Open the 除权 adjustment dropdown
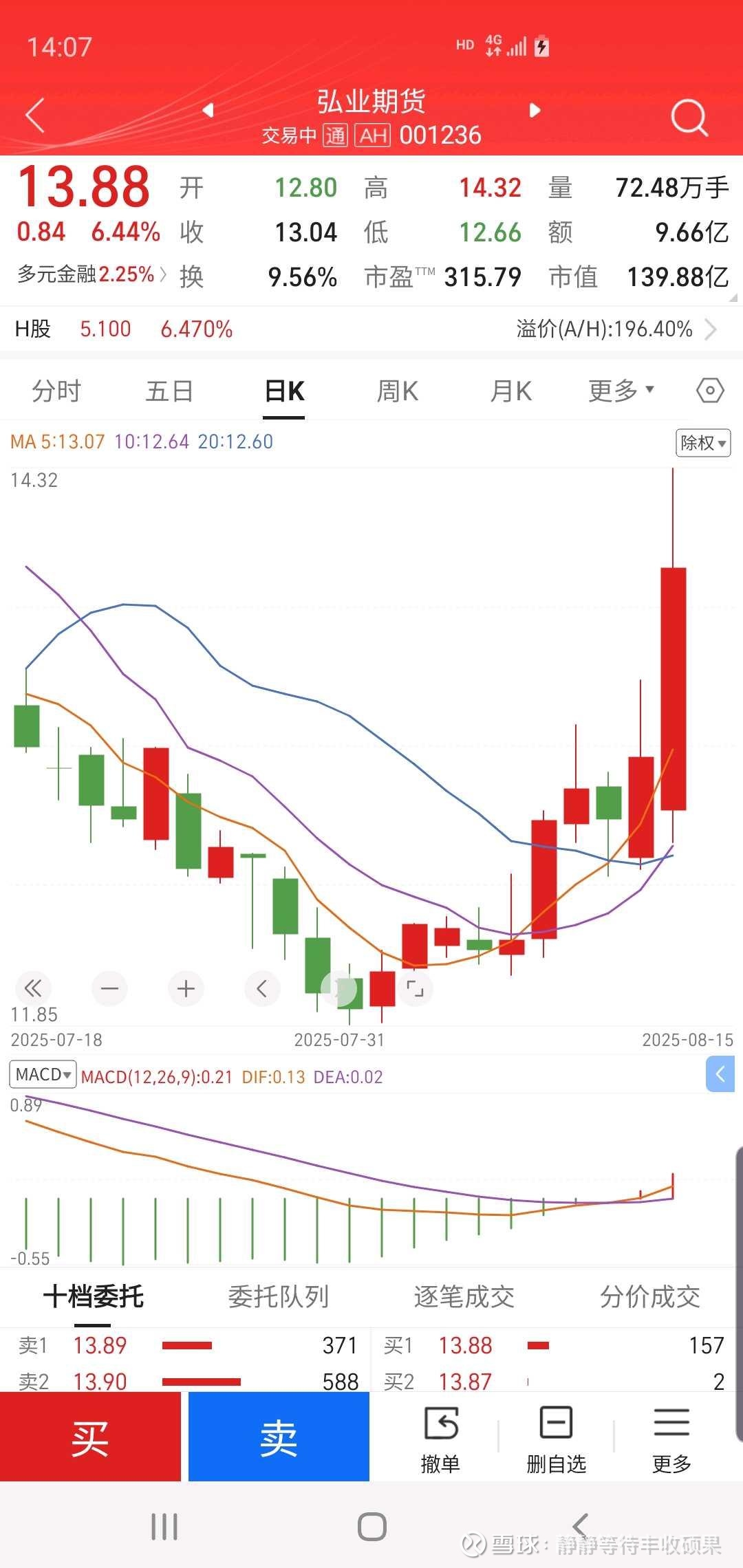 point(703,443)
